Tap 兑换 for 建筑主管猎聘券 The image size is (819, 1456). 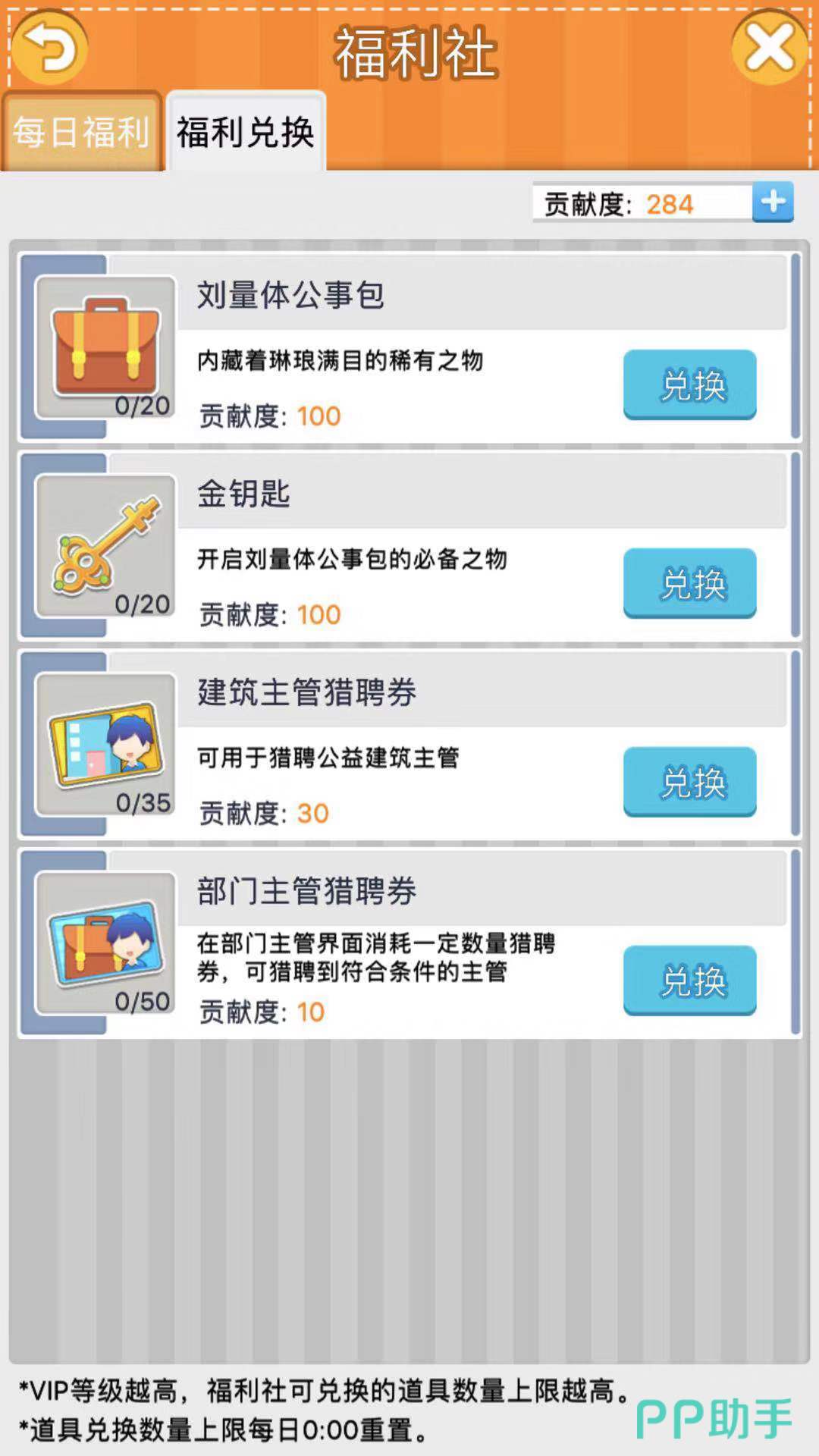(x=689, y=782)
